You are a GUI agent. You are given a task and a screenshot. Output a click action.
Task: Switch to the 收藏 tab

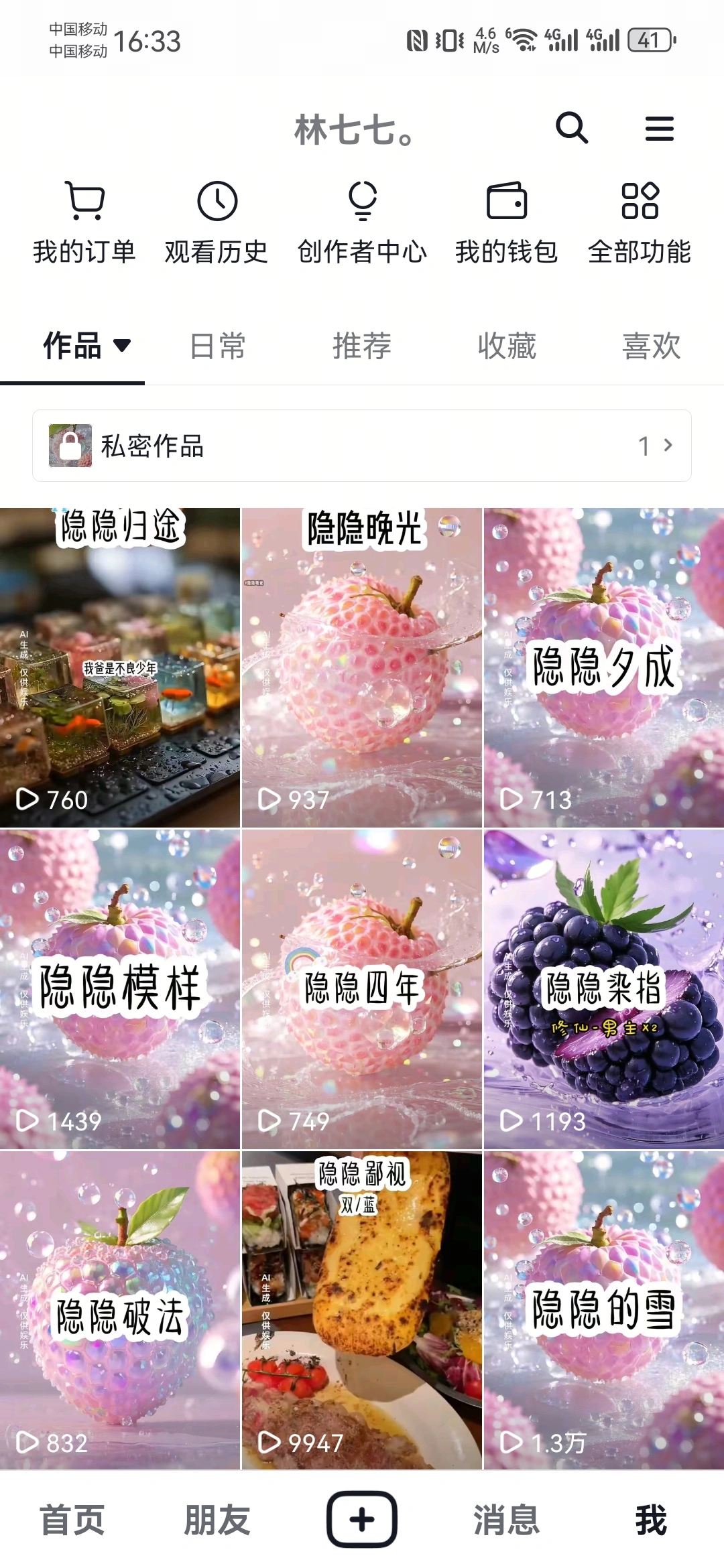tap(507, 348)
